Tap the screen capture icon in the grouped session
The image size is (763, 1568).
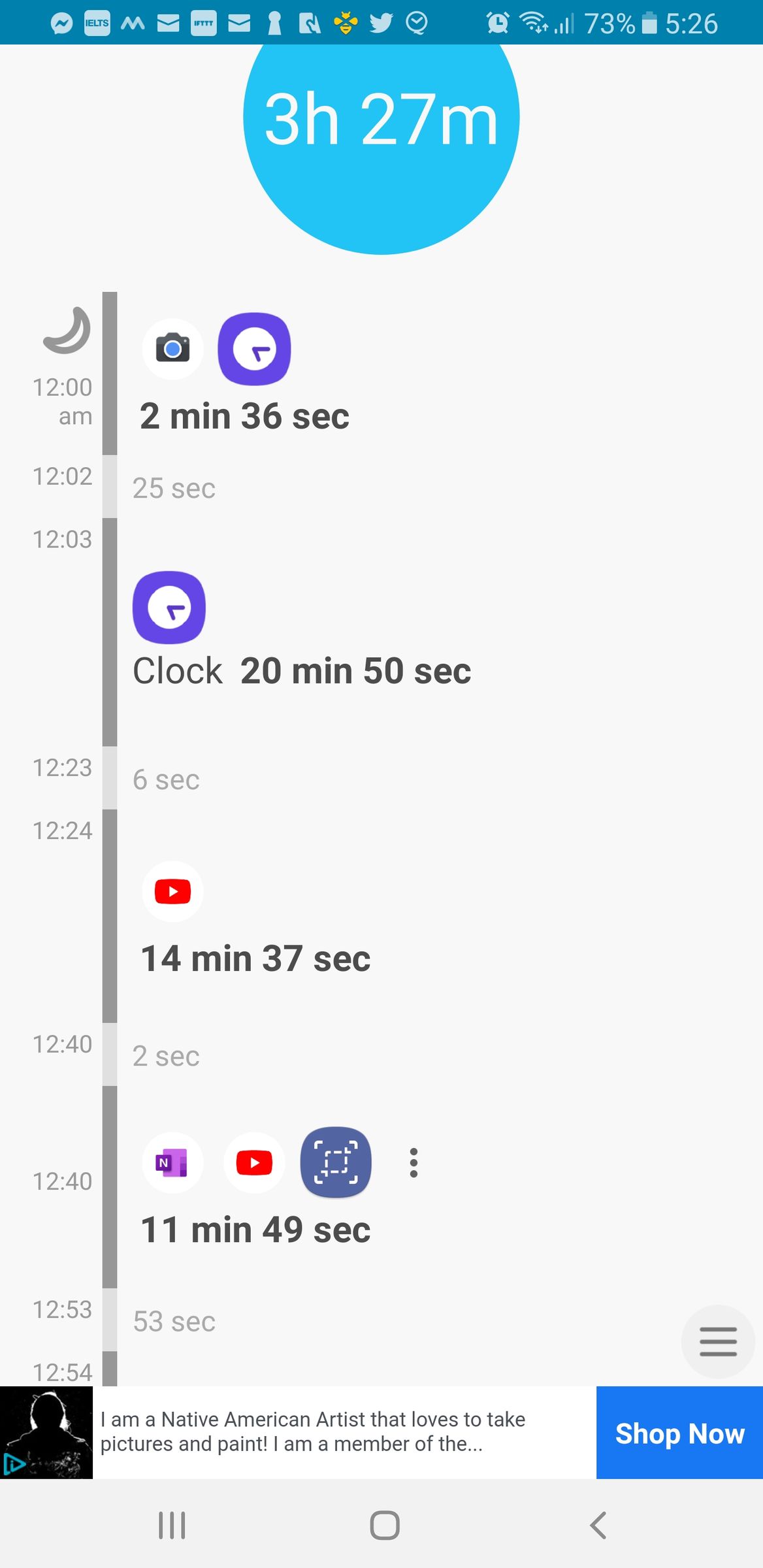(x=336, y=1162)
